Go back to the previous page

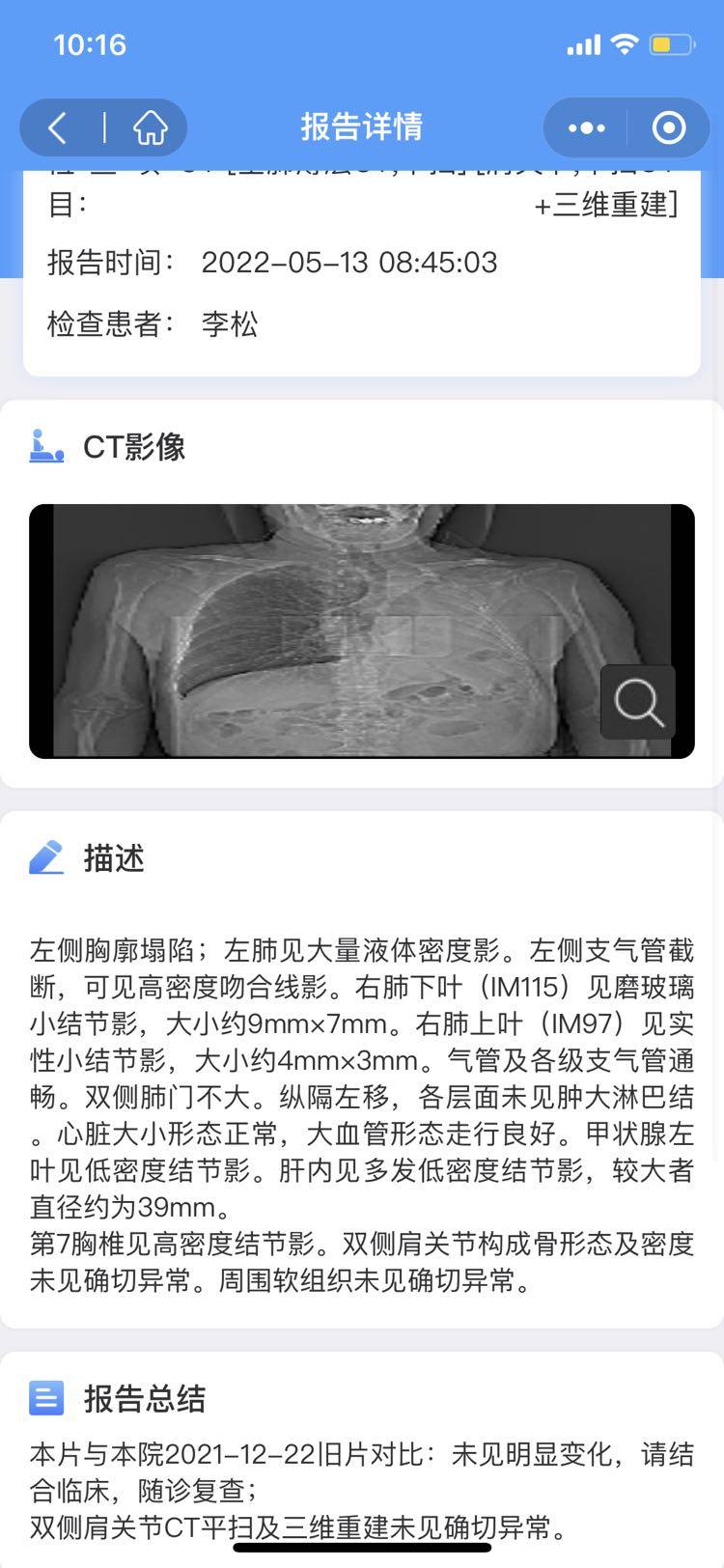60,127
